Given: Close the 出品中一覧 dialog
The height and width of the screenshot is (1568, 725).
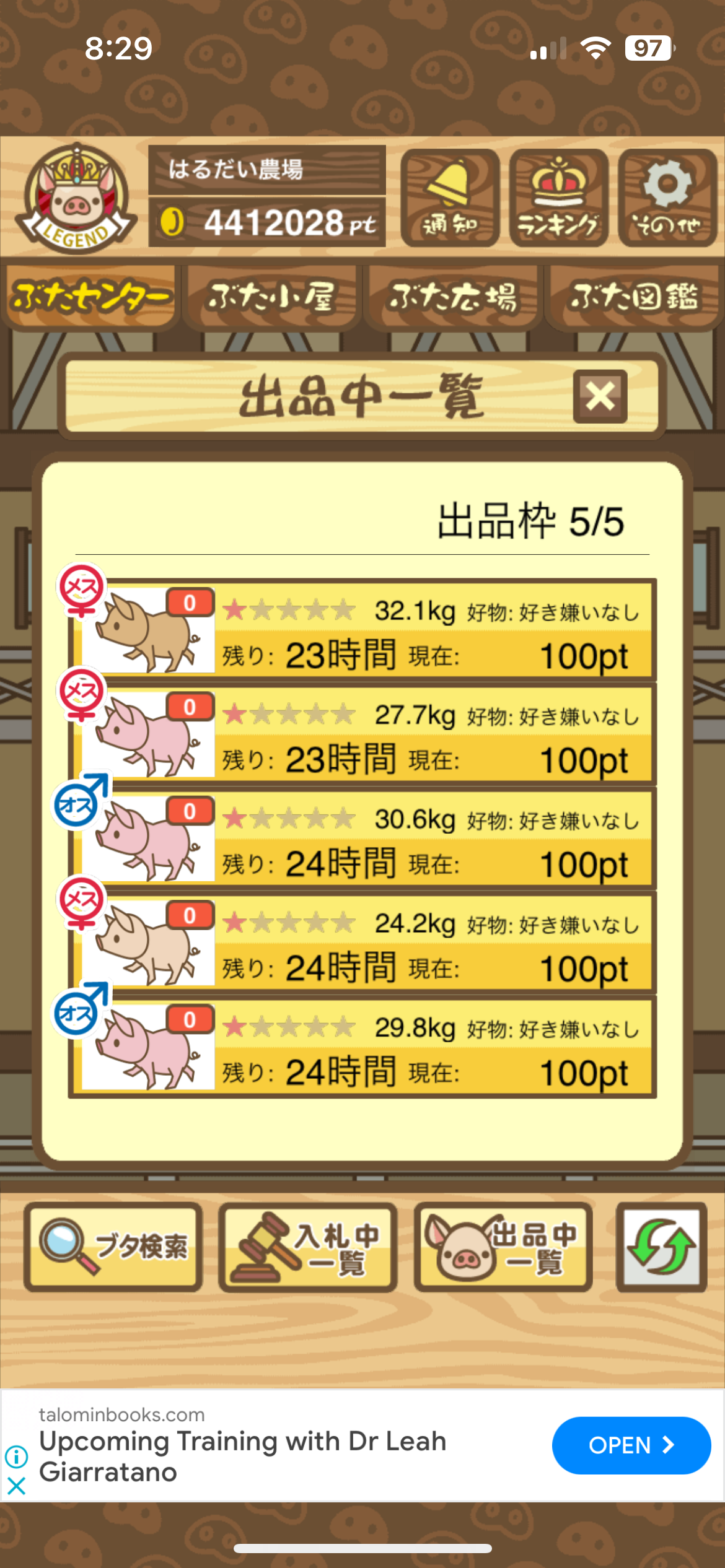Looking at the screenshot, I should pos(600,397).
